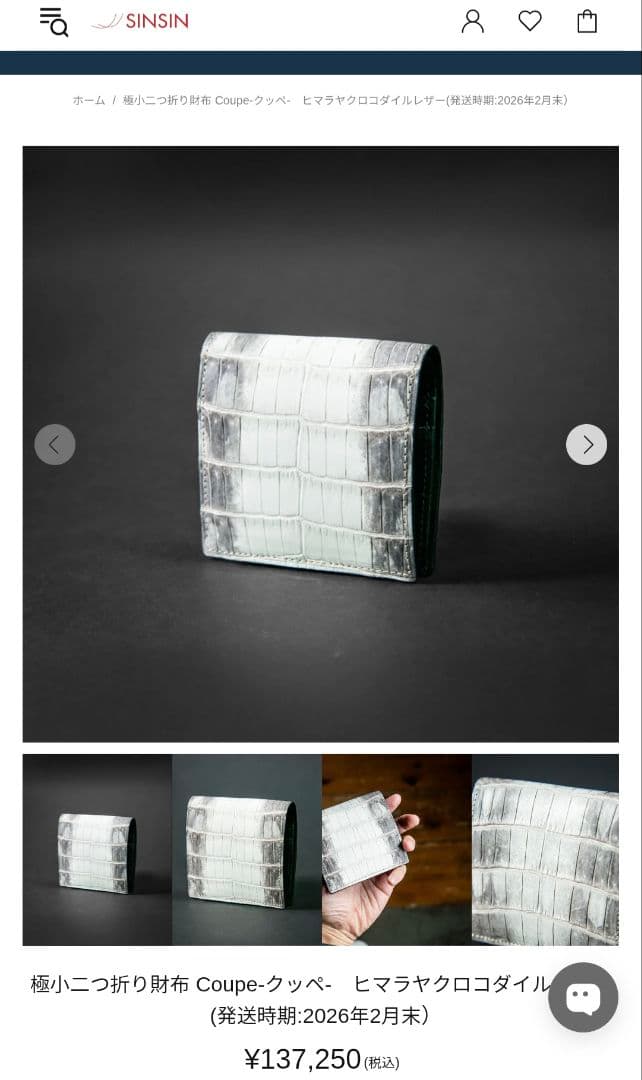642x1080 pixels.
Task: Open the chat support bubble
Action: click(583, 997)
